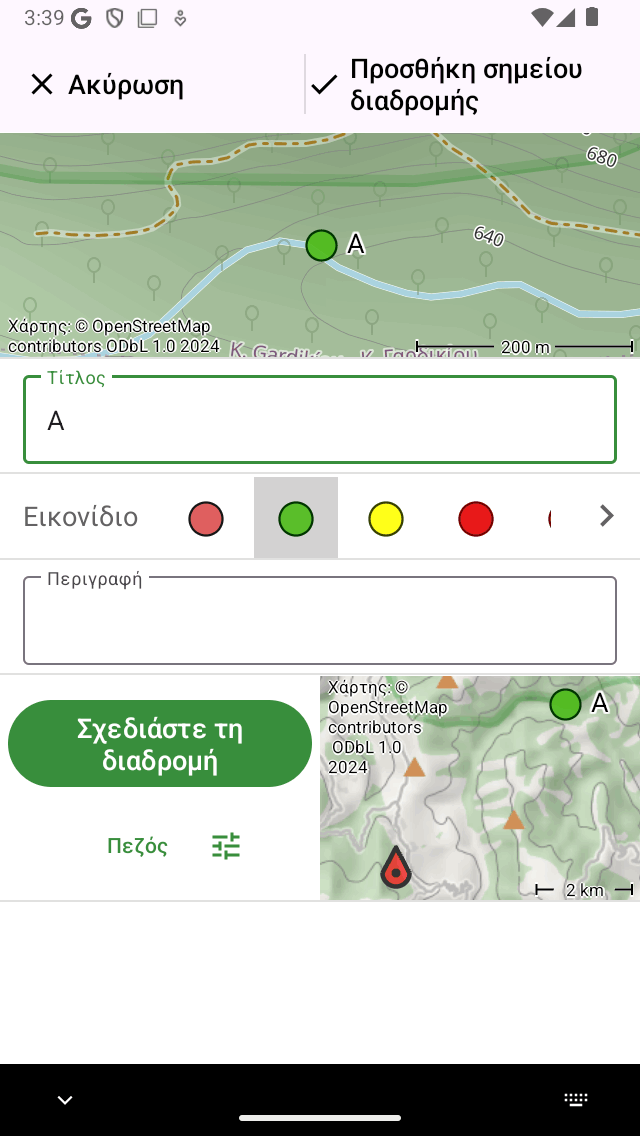The width and height of the screenshot is (640, 1136).
Task: Enter text in the Περιγραφή field
Action: point(320,622)
